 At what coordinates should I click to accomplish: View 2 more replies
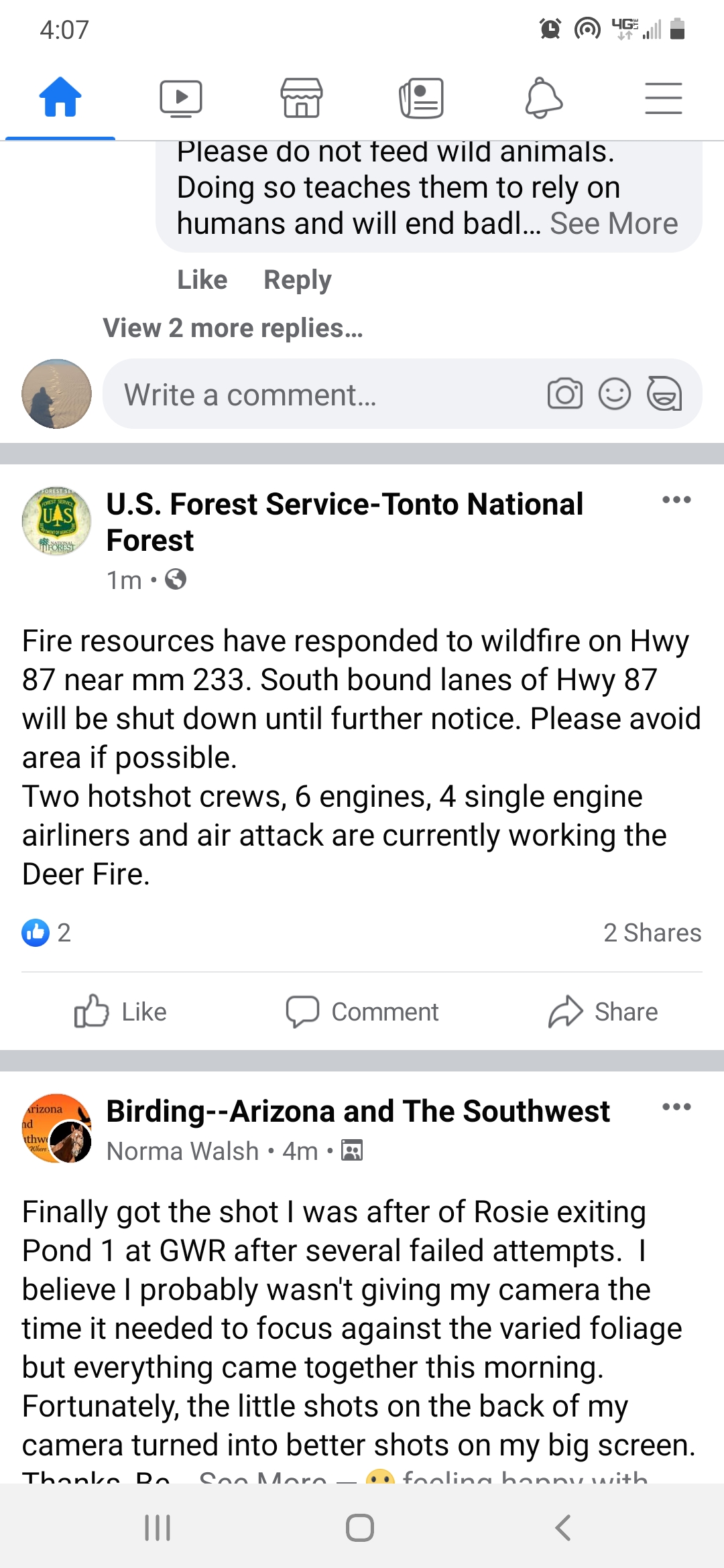coord(233,328)
